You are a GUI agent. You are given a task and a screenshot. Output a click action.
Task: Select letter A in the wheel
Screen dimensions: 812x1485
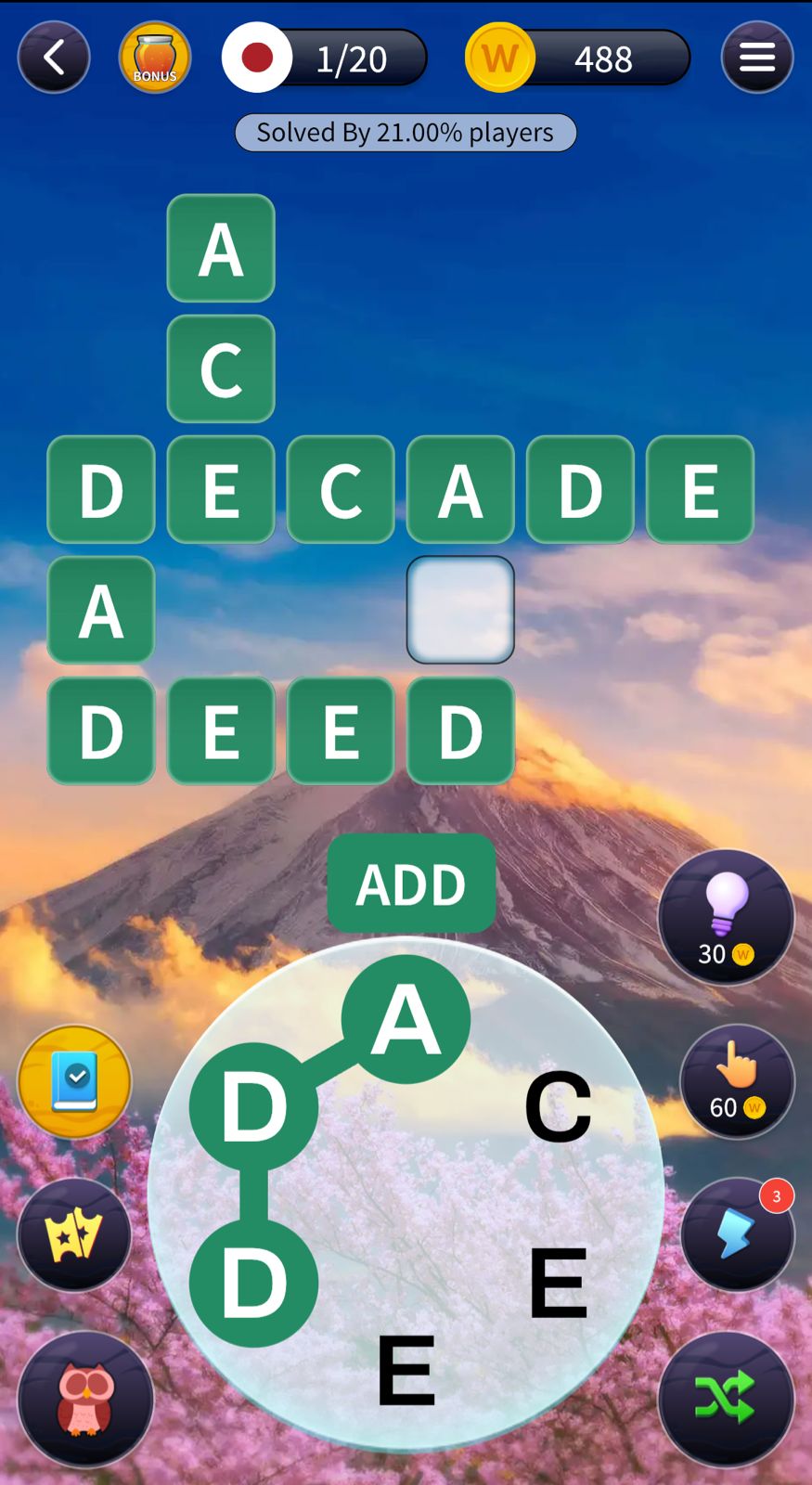pos(406,1019)
